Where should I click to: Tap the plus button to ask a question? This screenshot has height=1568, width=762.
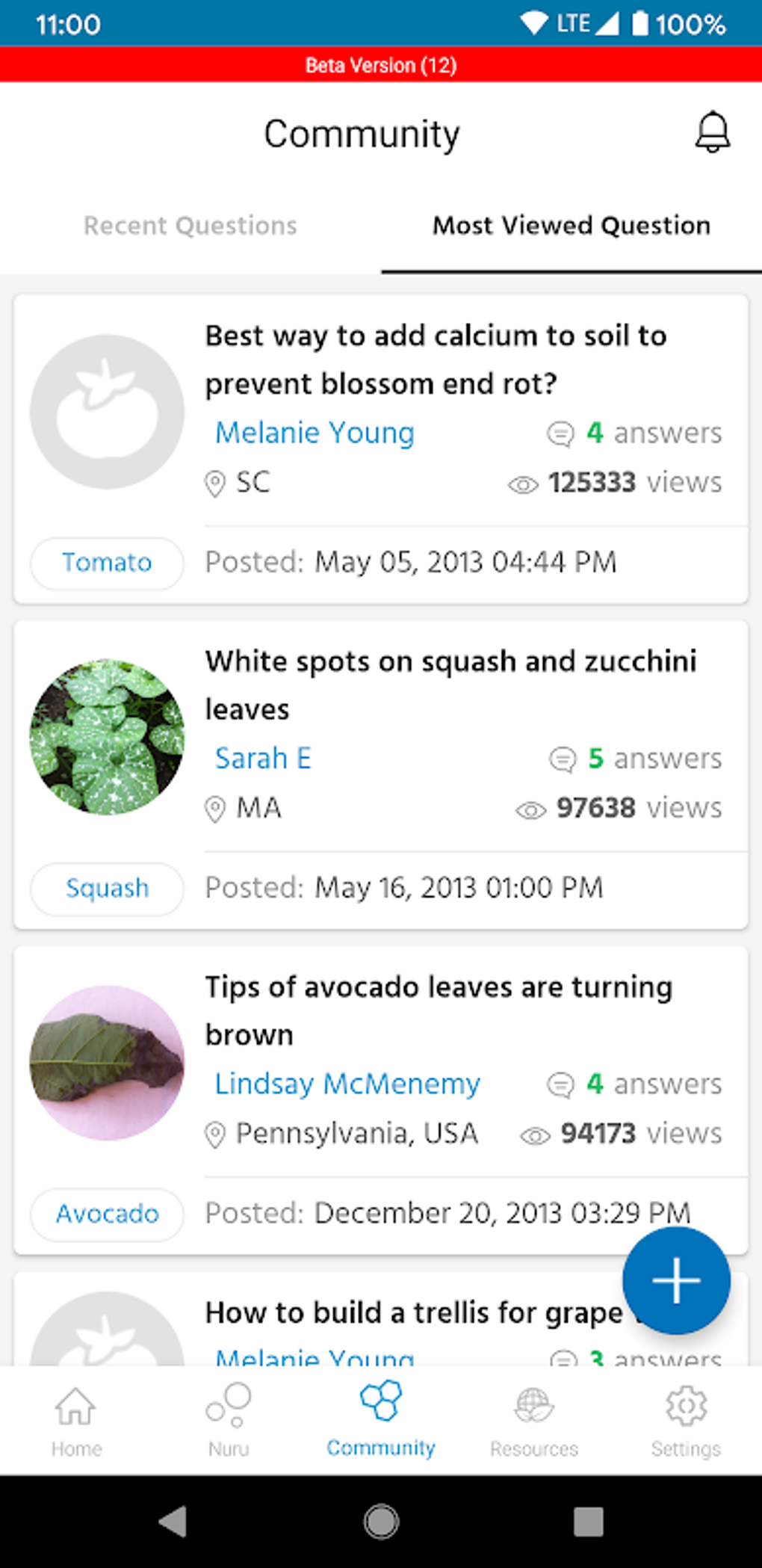pos(675,1280)
